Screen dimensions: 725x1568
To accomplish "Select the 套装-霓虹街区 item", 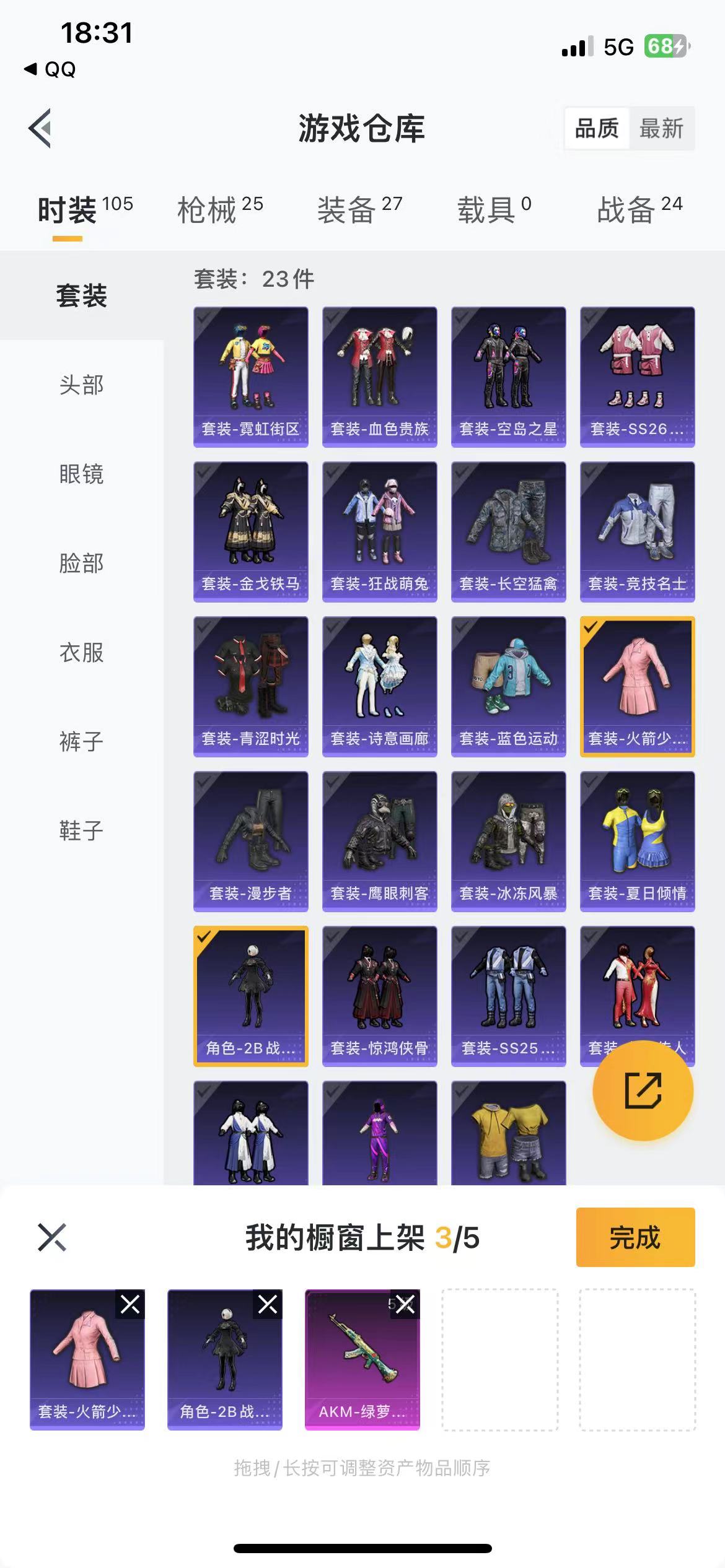I will (x=250, y=377).
